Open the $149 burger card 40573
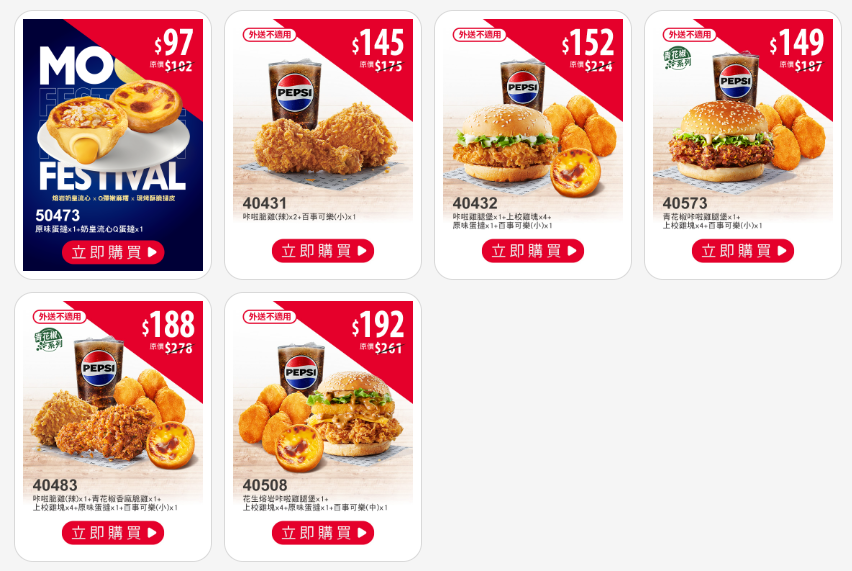The width and height of the screenshot is (852, 571). click(742, 120)
